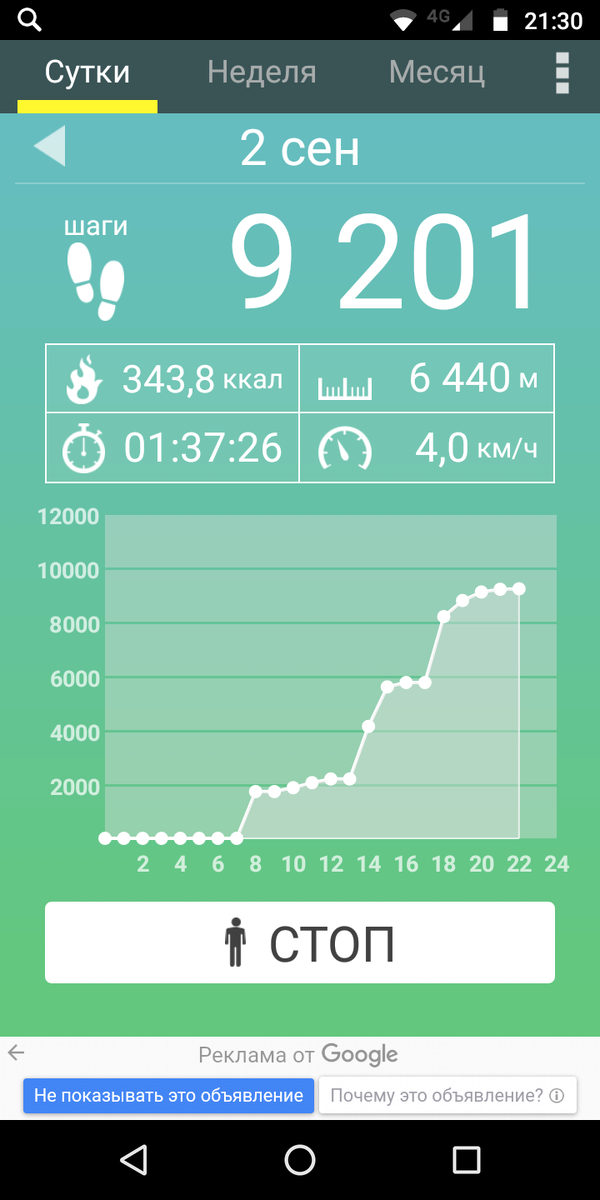Viewport: 600px width, 1200px height.
Task: Tap the ad's back arrow
Action: coord(16,1052)
